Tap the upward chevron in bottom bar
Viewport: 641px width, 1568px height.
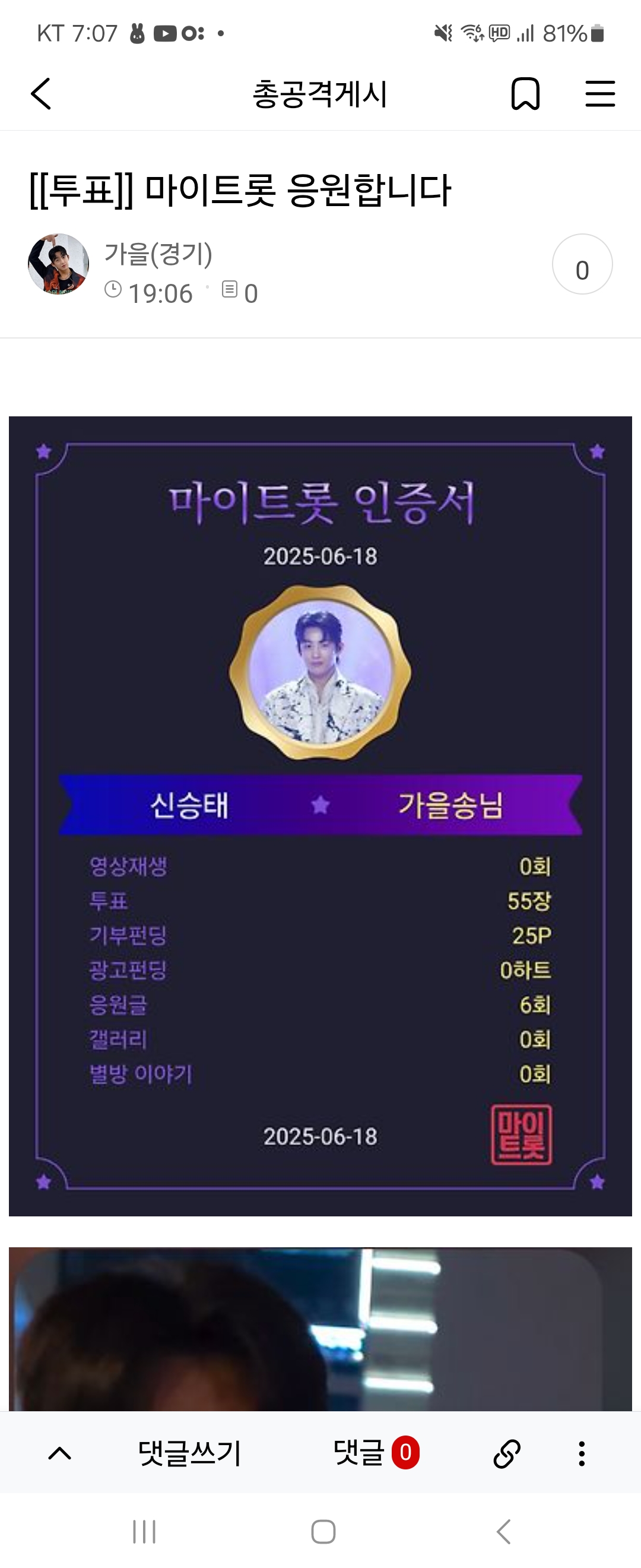pyautogui.click(x=59, y=1453)
